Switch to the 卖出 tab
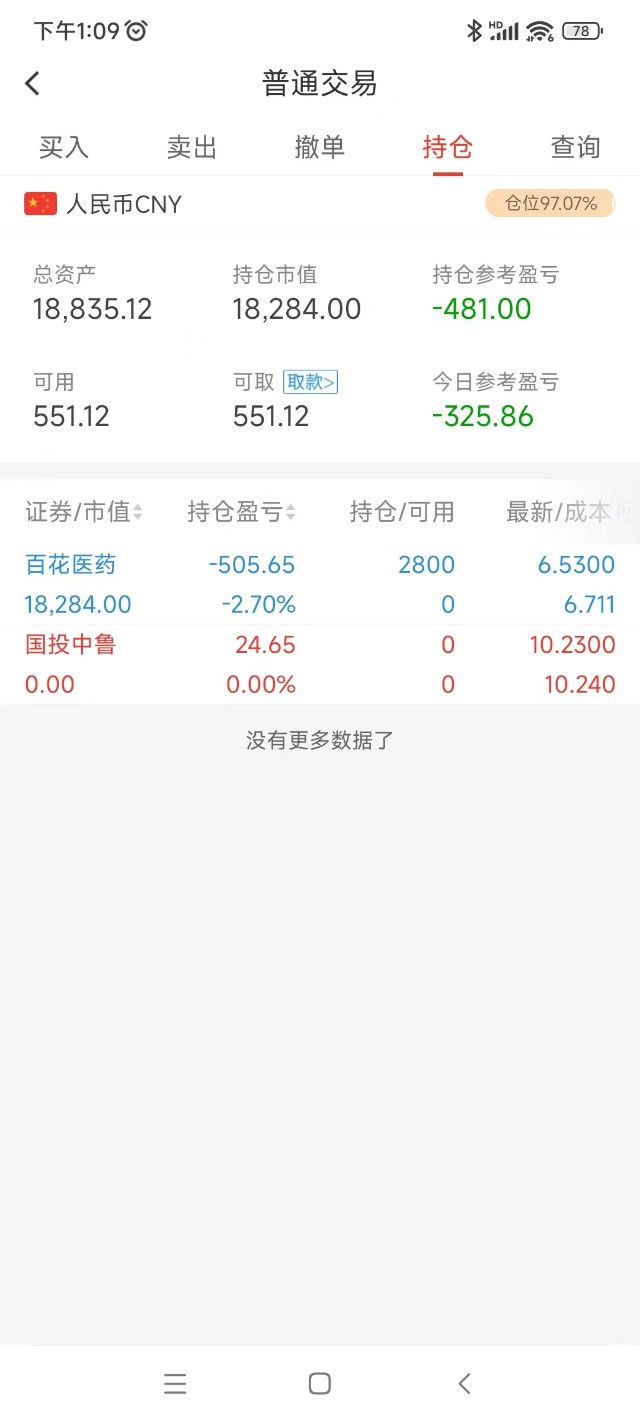 [192, 148]
